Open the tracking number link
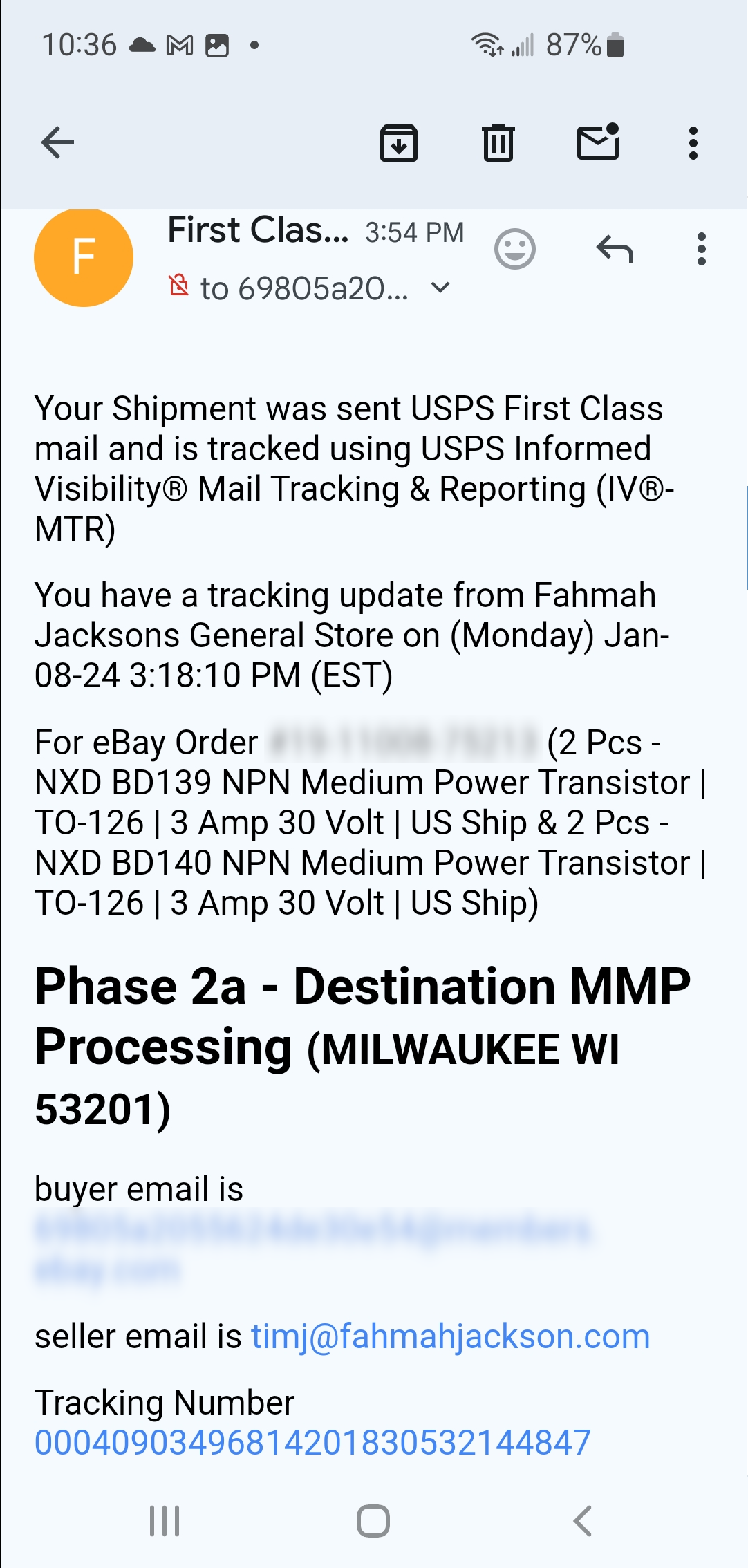 pos(312,1443)
